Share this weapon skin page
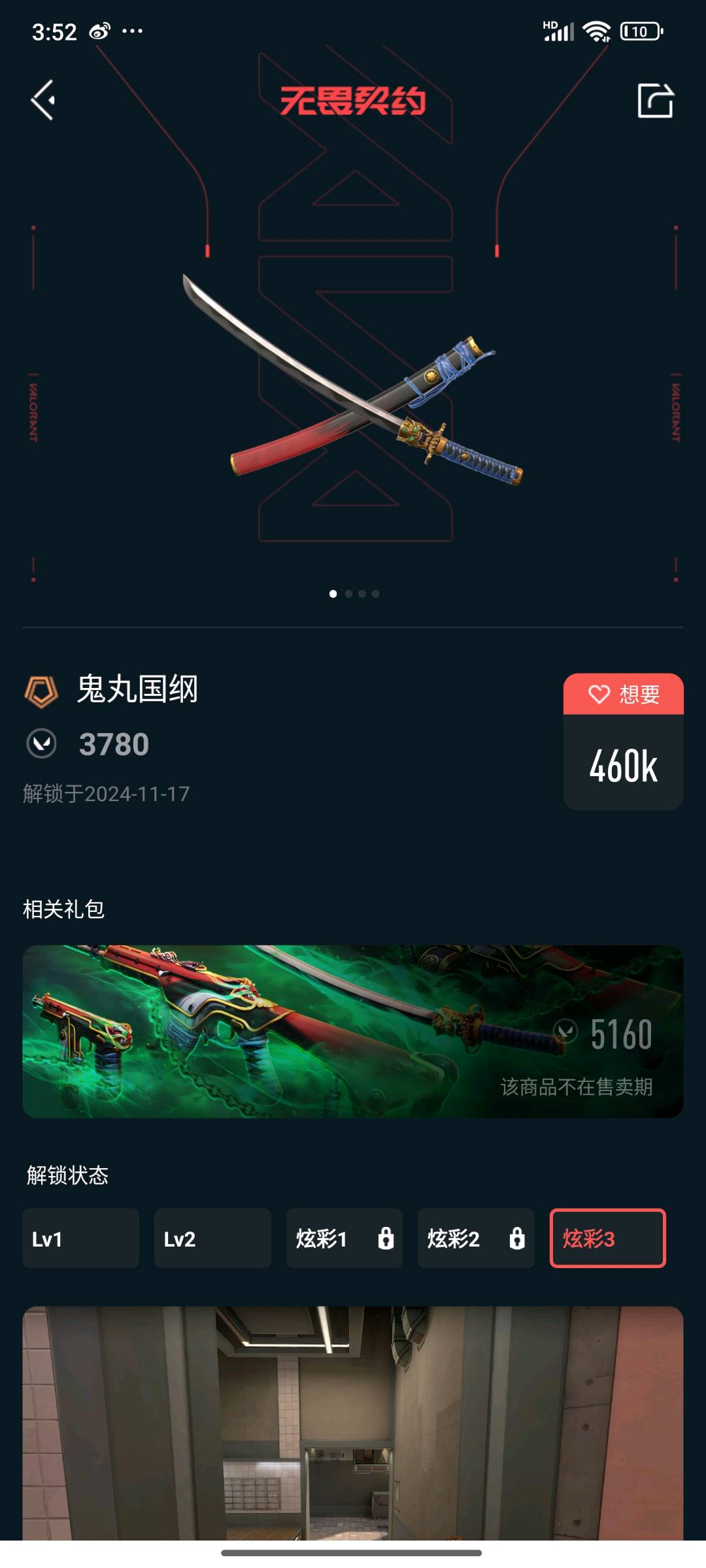Viewport: 706px width, 1568px height. coord(655,101)
